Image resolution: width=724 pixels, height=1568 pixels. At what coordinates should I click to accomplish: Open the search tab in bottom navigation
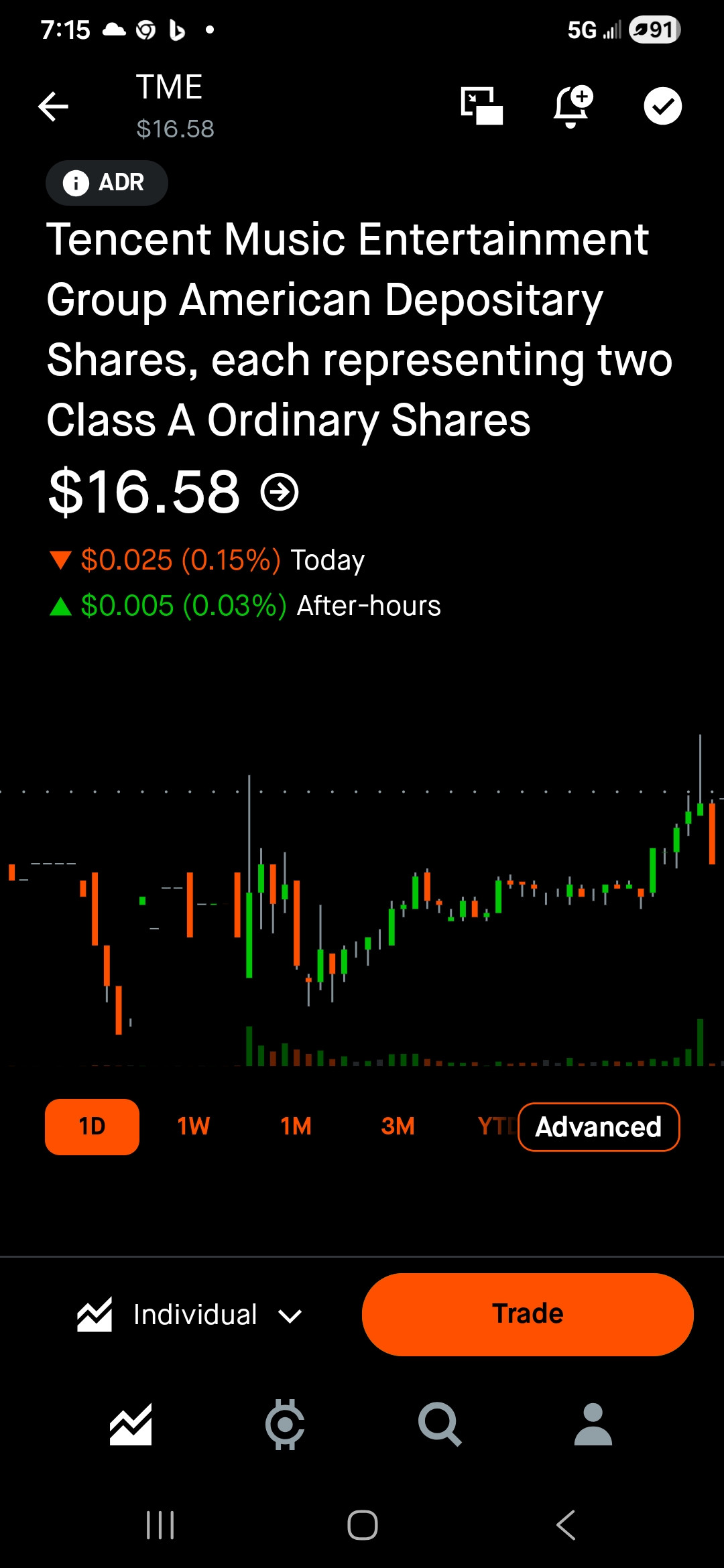[439, 1424]
